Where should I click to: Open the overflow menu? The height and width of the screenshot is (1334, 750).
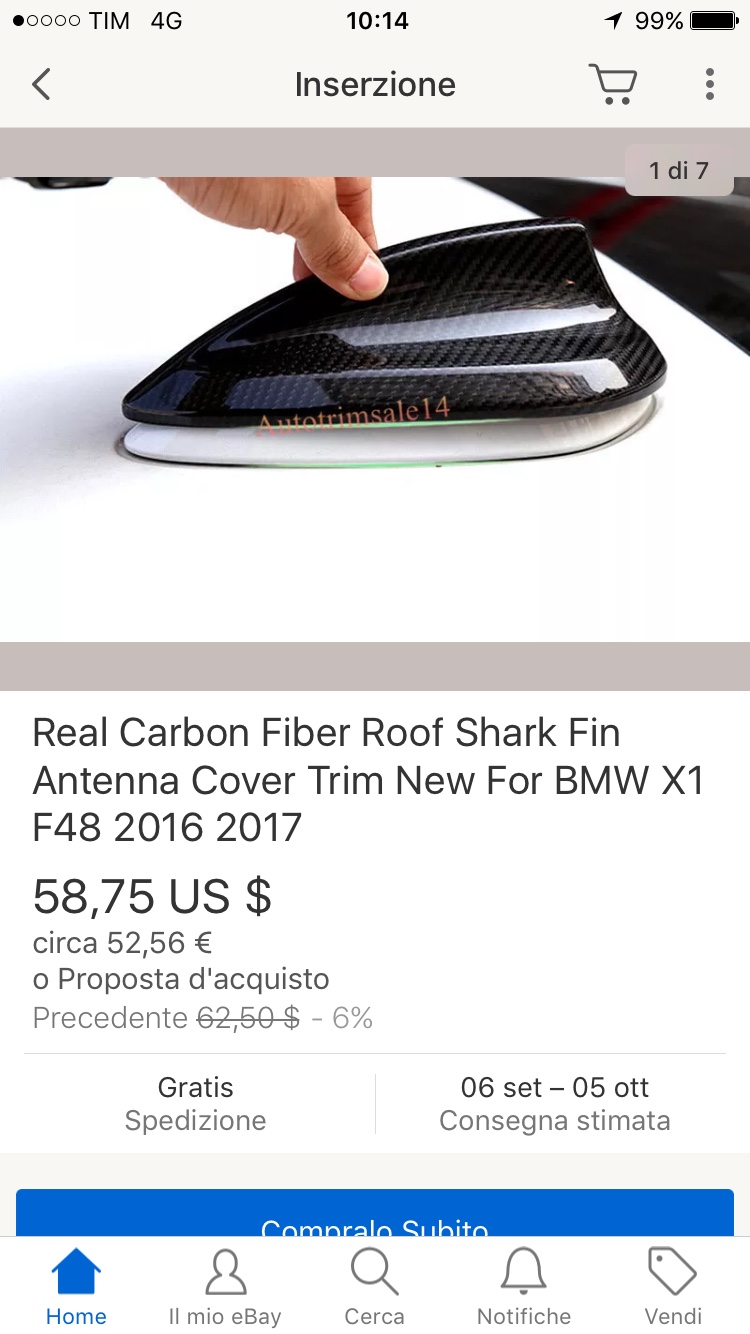[x=709, y=84]
